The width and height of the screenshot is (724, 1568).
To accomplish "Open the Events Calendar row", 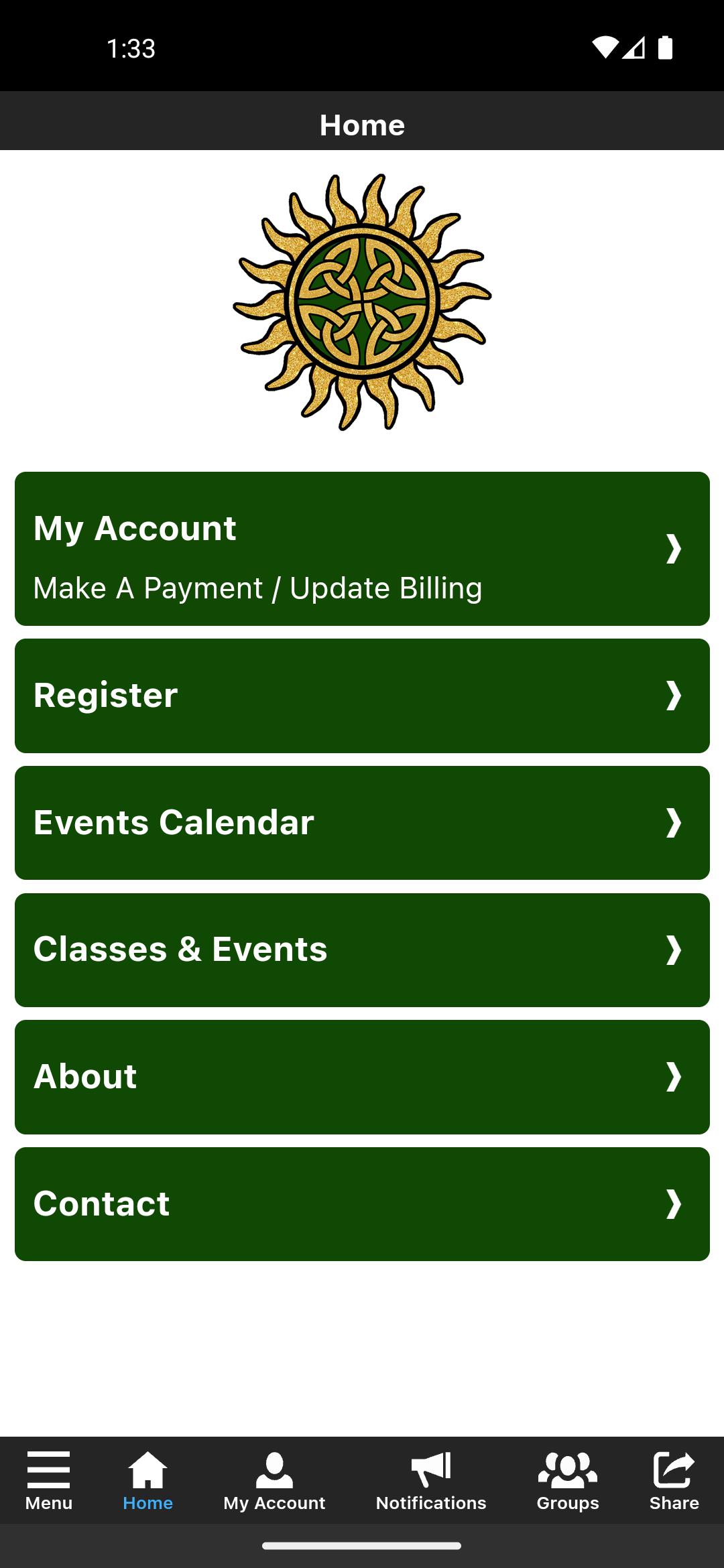I will point(362,823).
